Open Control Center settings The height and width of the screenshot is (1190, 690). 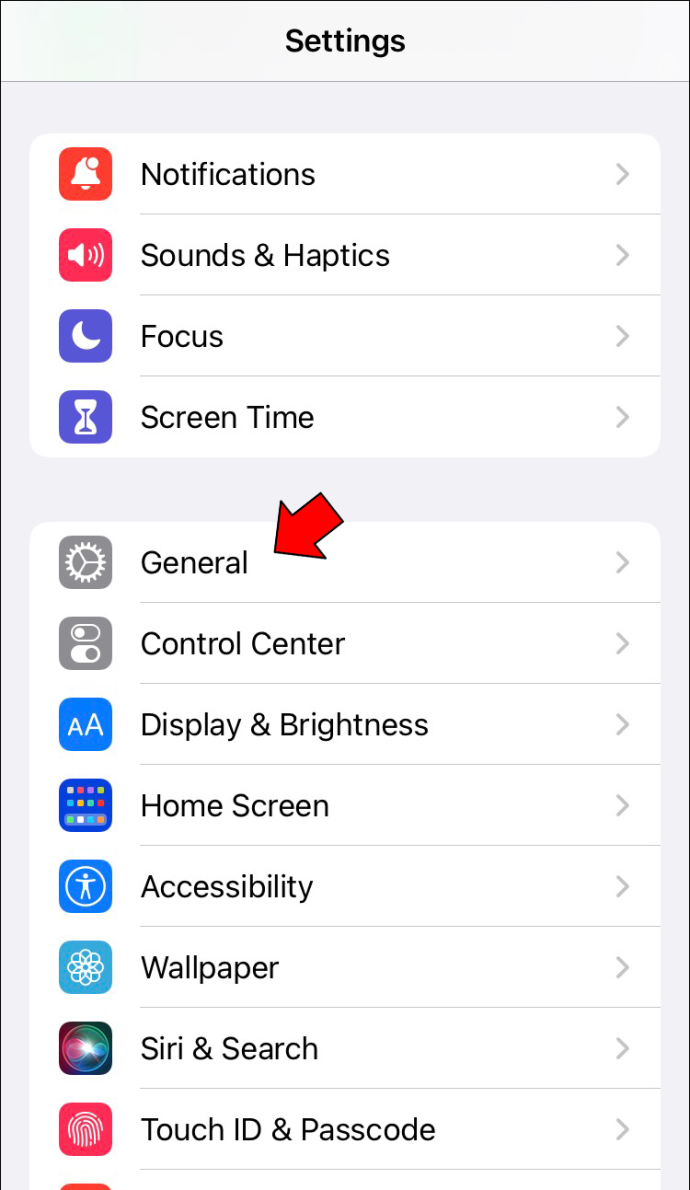pos(345,644)
